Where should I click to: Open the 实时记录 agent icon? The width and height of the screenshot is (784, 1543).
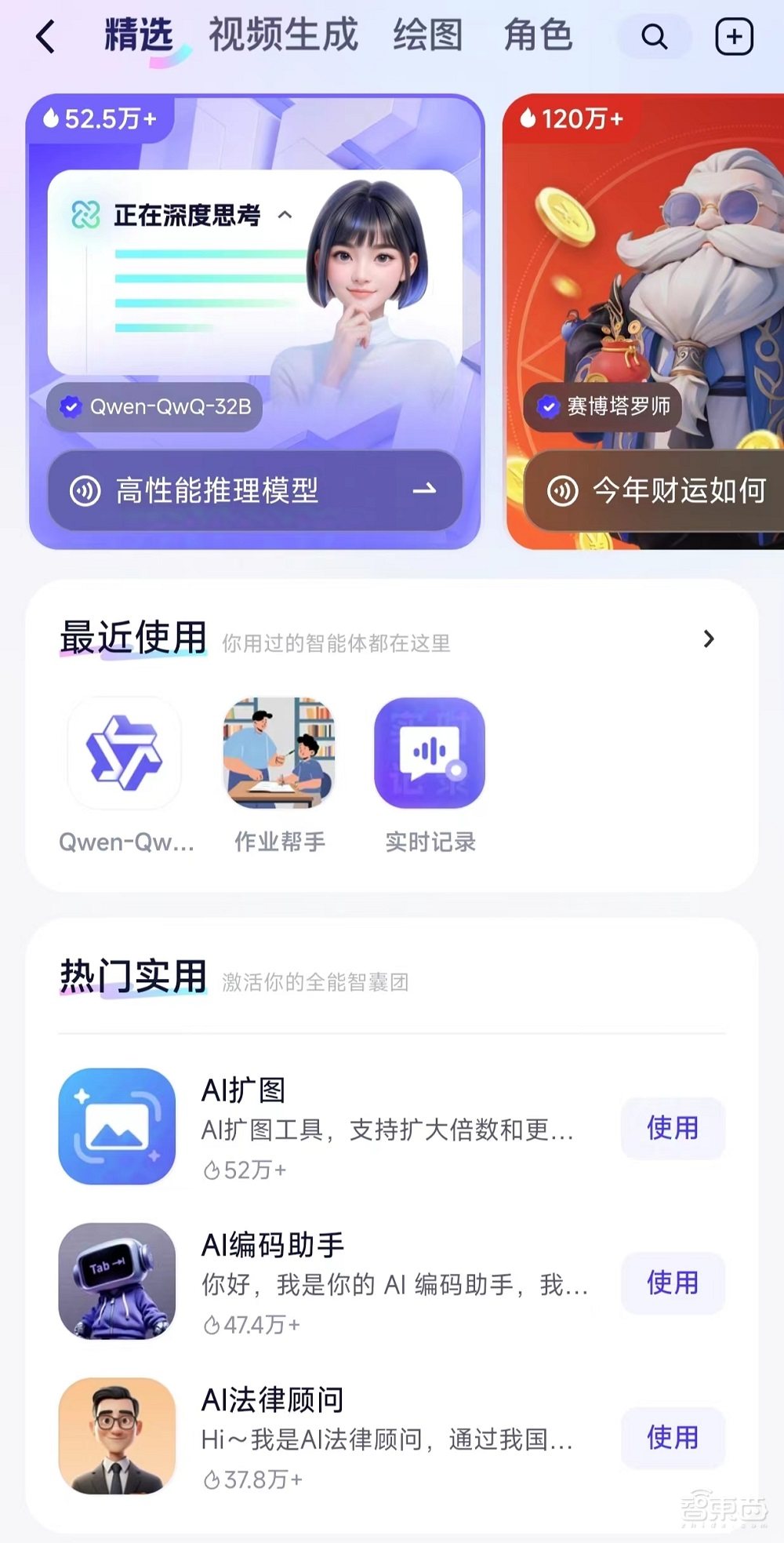[429, 754]
